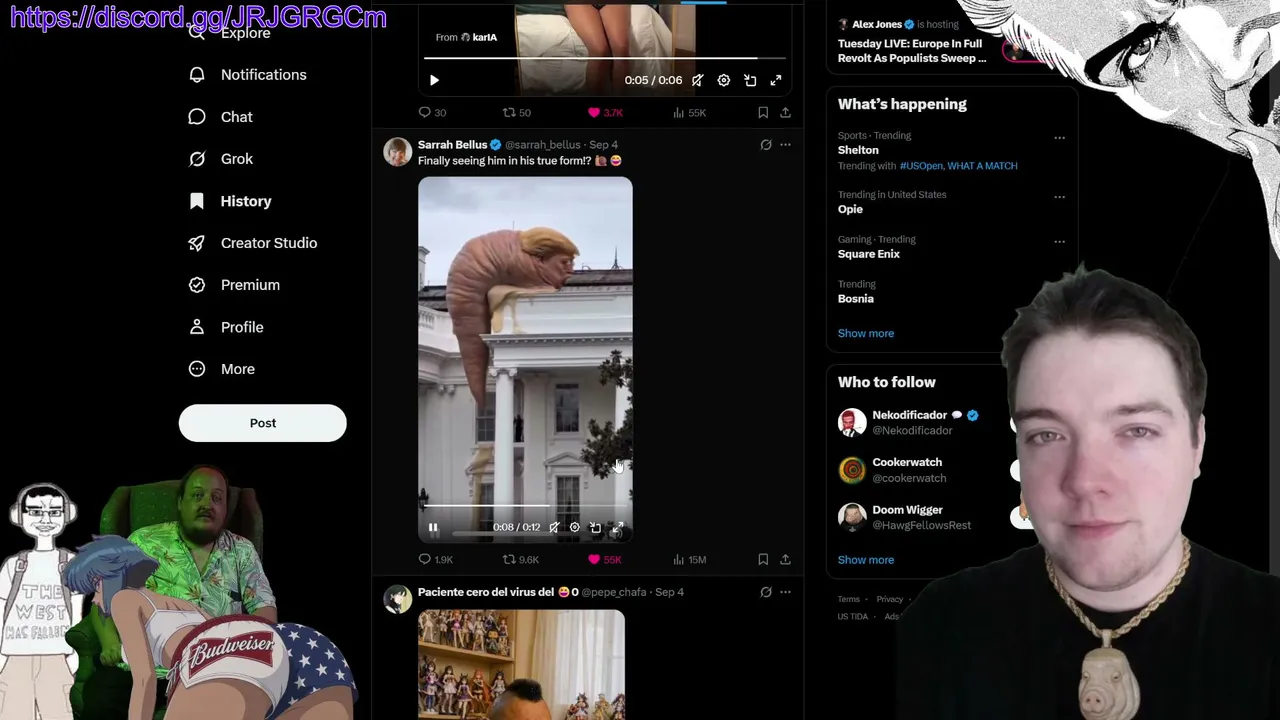Image resolution: width=1280 pixels, height=720 pixels.
Task: Repost Sarrah Bellus's post
Action: [520, 560]
